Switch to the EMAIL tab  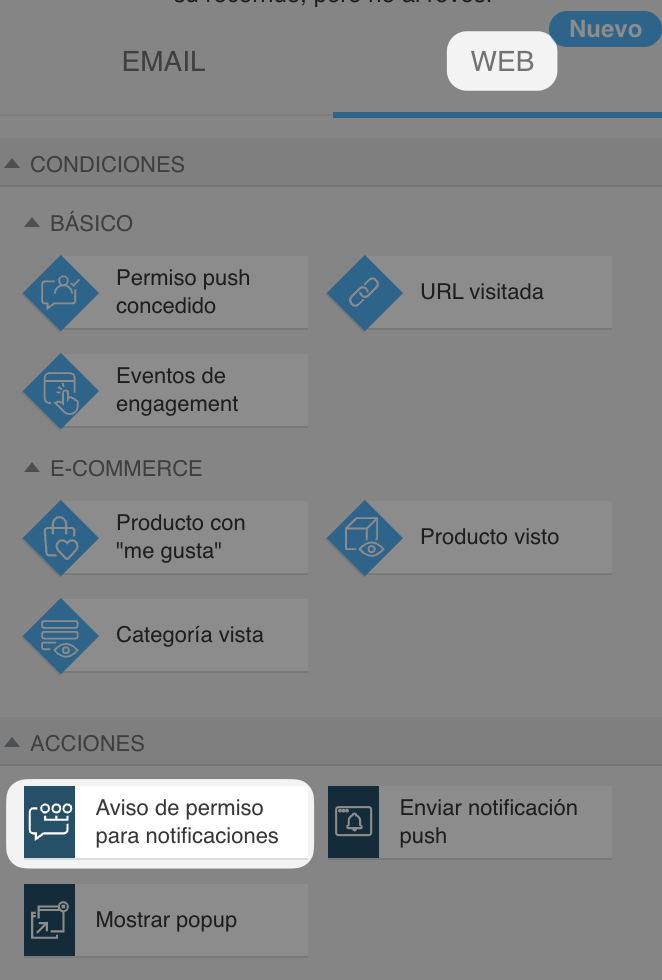(x=163, y=62)
